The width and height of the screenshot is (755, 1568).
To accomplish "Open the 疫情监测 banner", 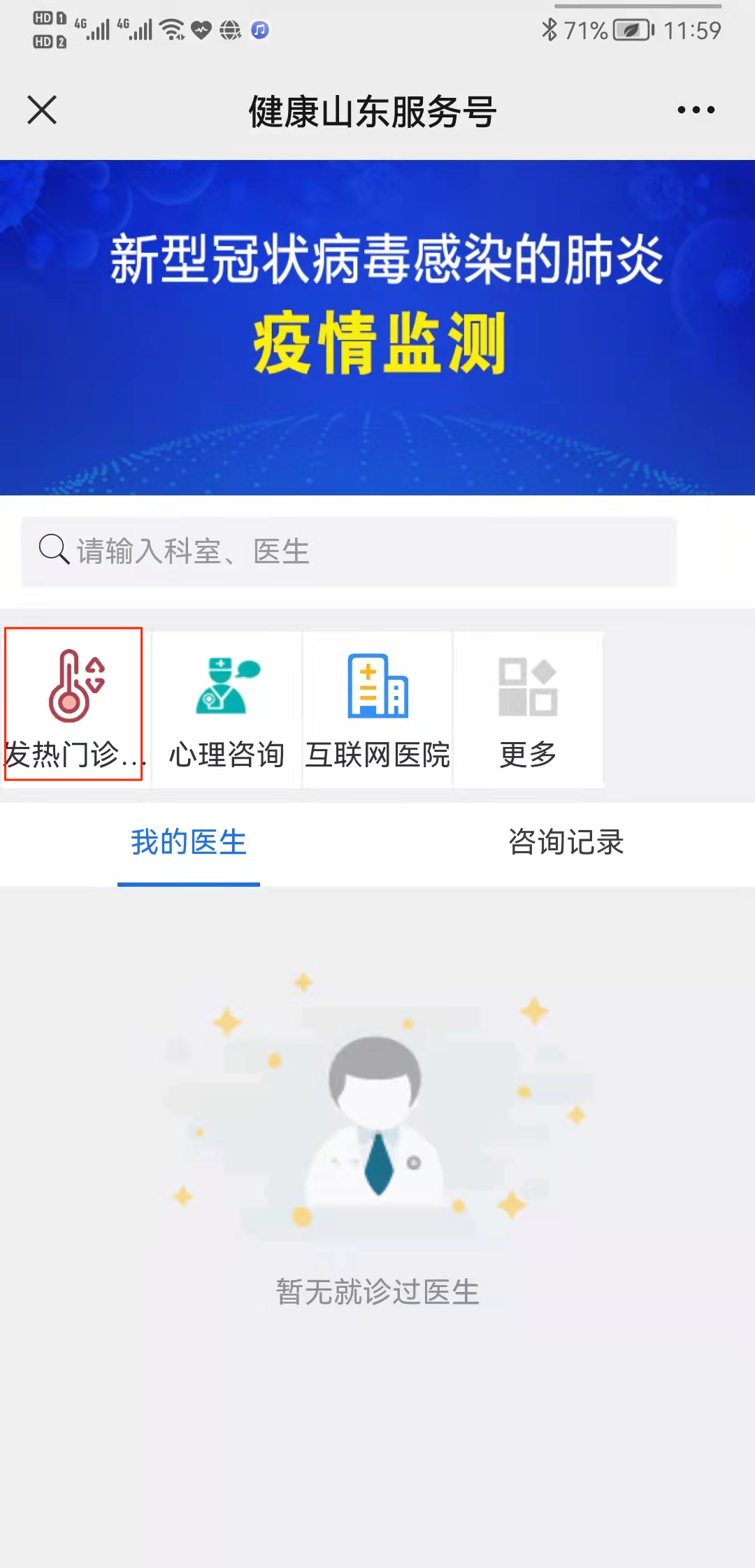I will click(377, 327).
